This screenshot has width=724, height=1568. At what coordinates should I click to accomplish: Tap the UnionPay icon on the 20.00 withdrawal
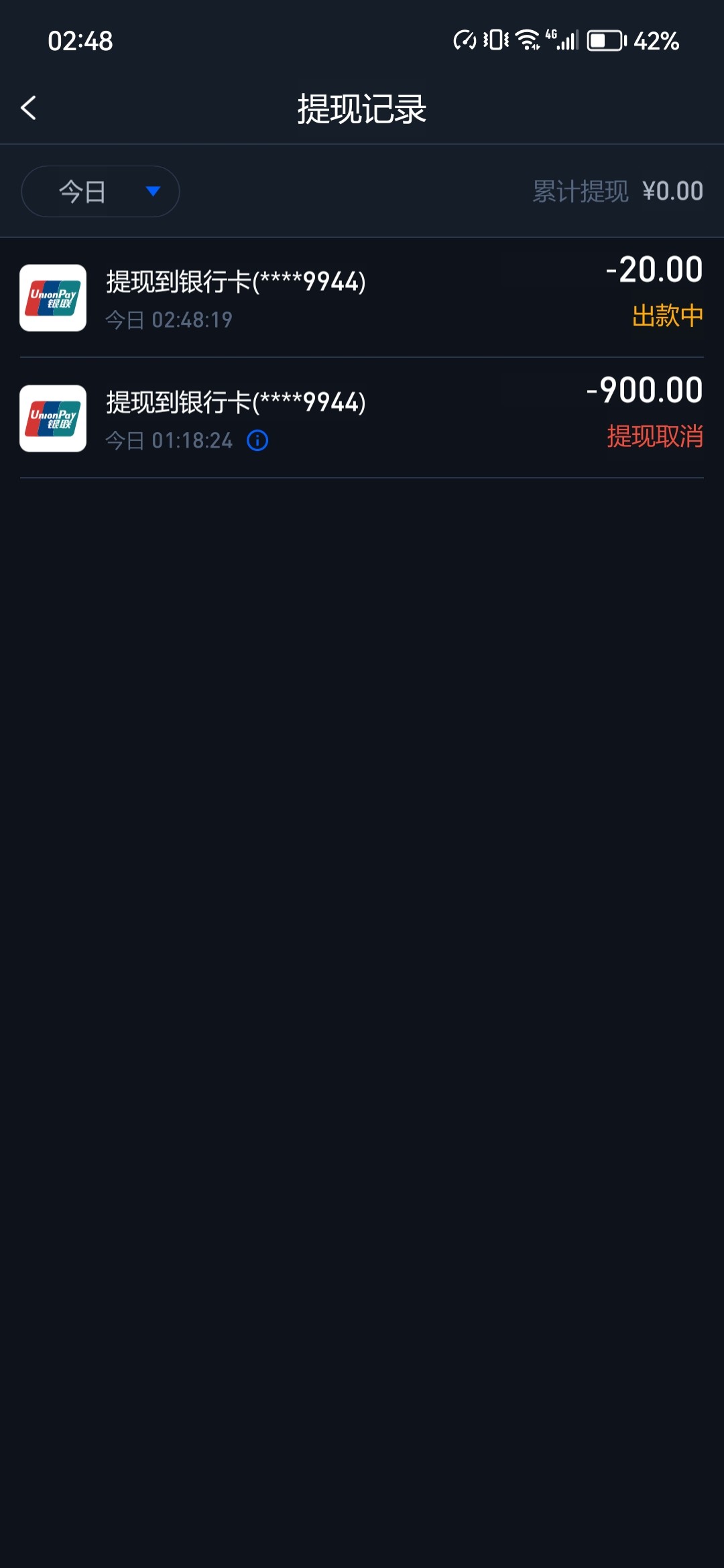click(x=53, y=299)
